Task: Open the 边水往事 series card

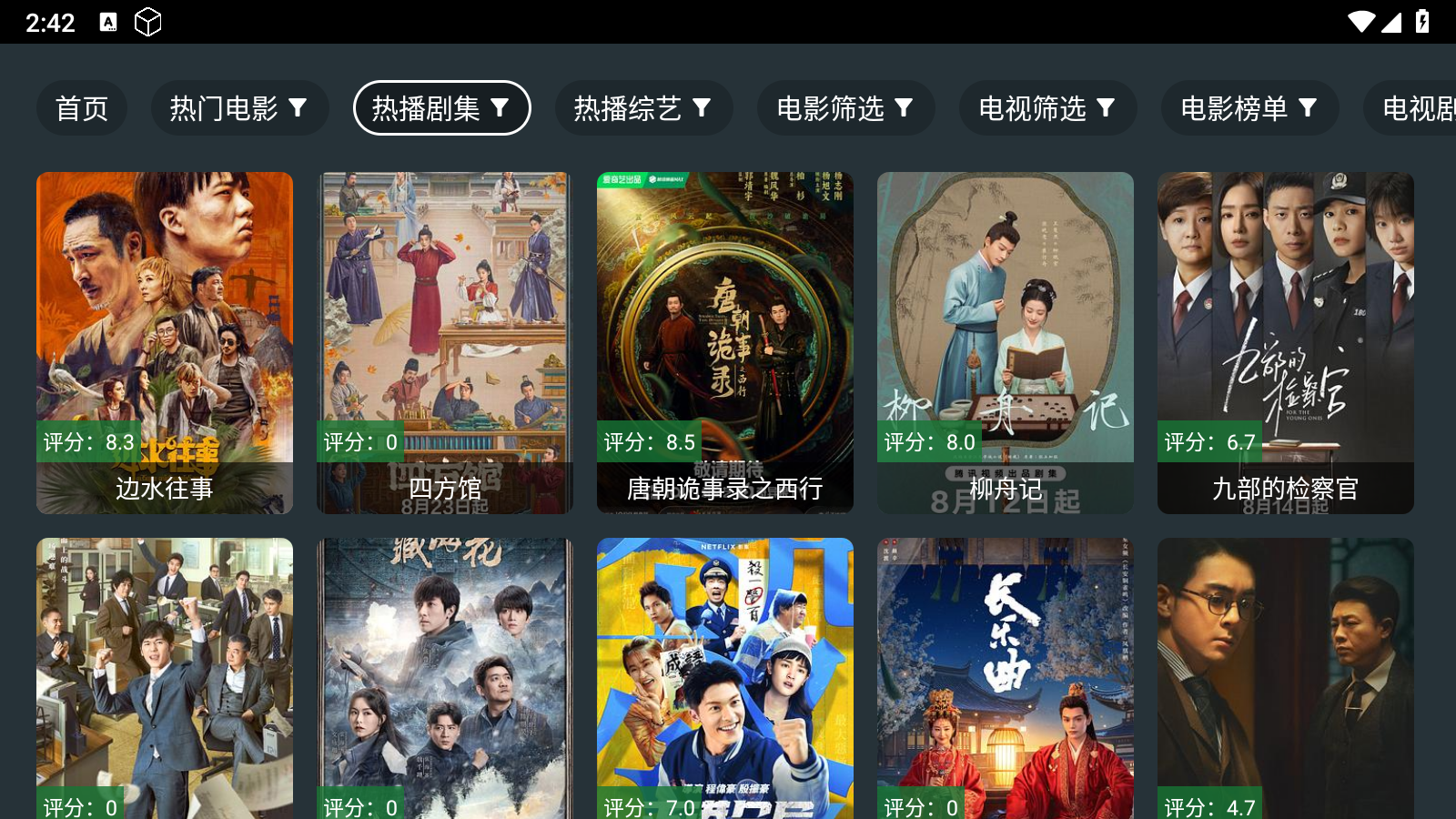Action: (165, 342)
